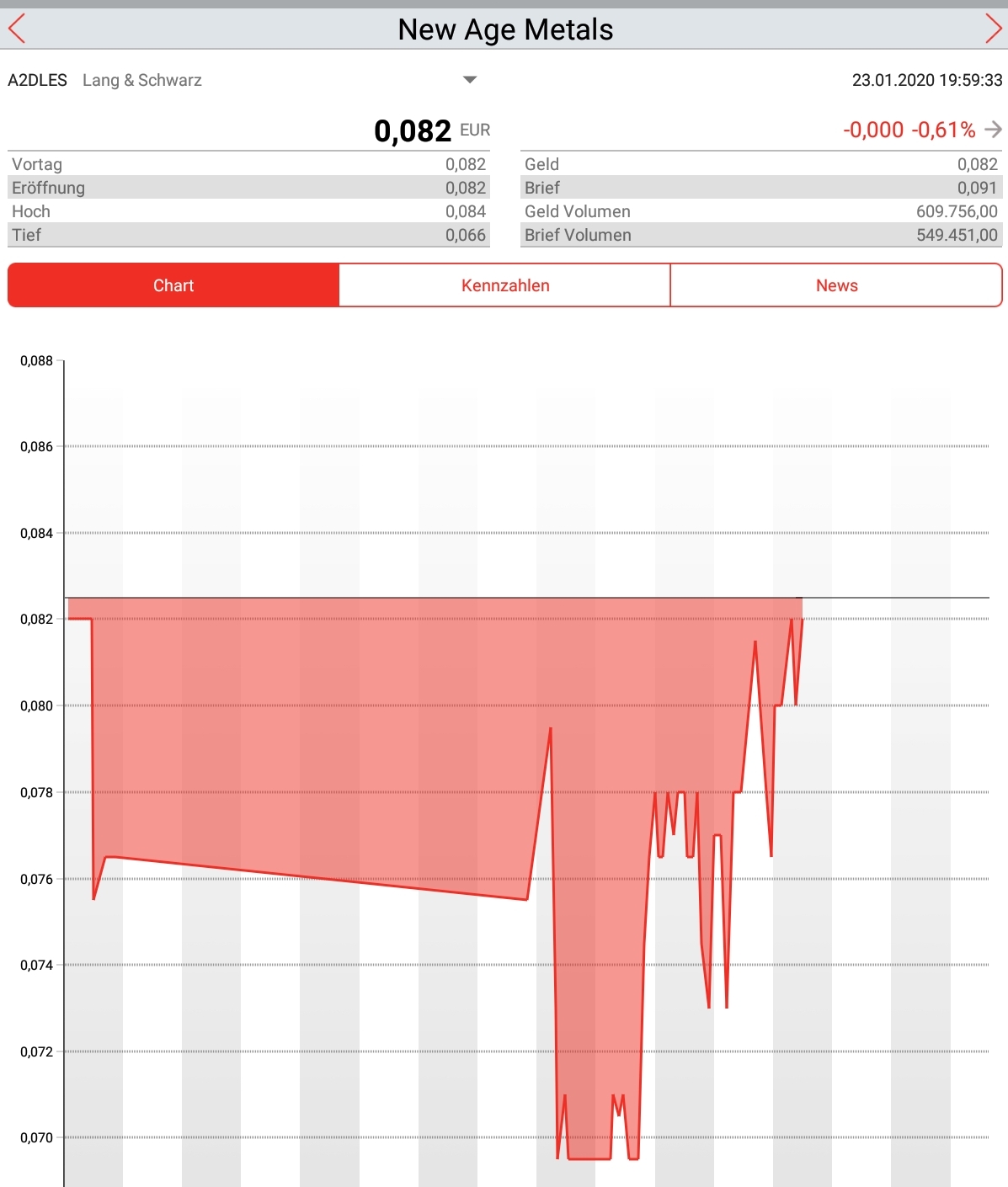
Task: Go to the next stock with the right arrow
Action: click(x=993, y=29)
